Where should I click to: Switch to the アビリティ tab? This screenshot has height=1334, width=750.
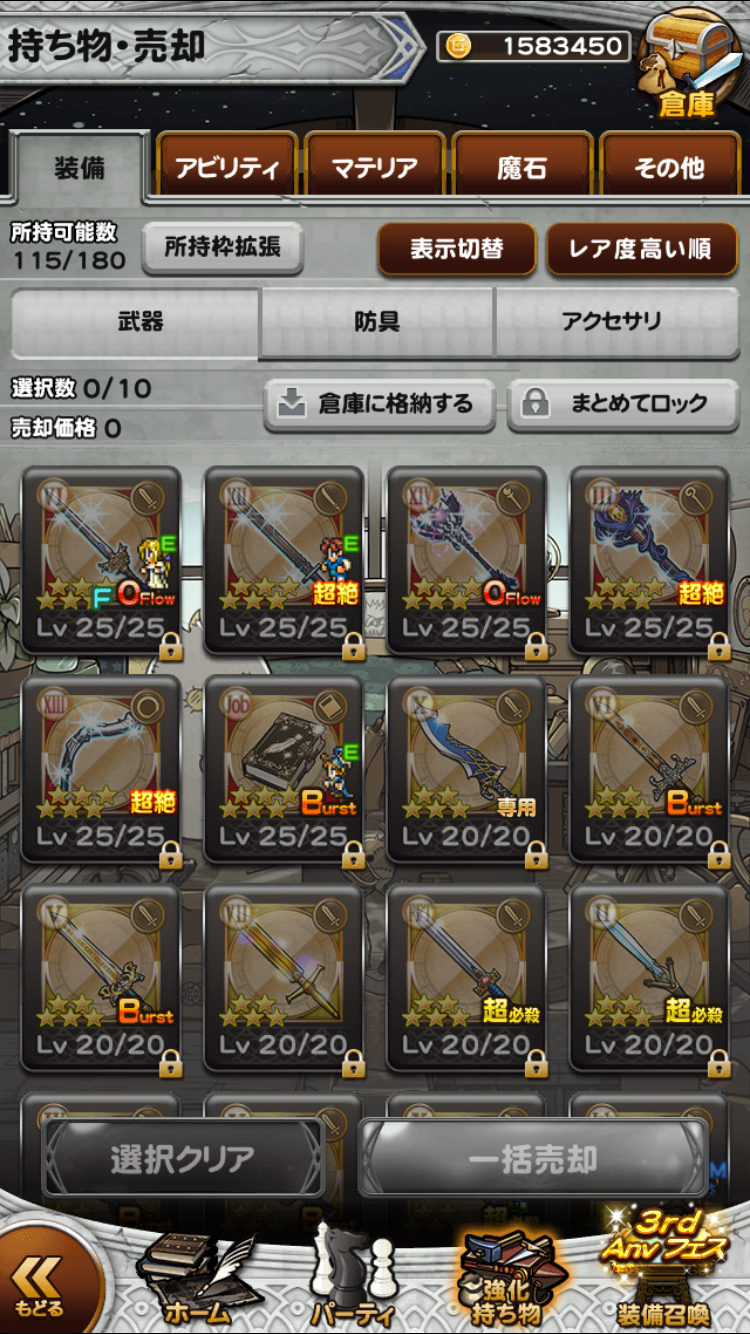227,167
